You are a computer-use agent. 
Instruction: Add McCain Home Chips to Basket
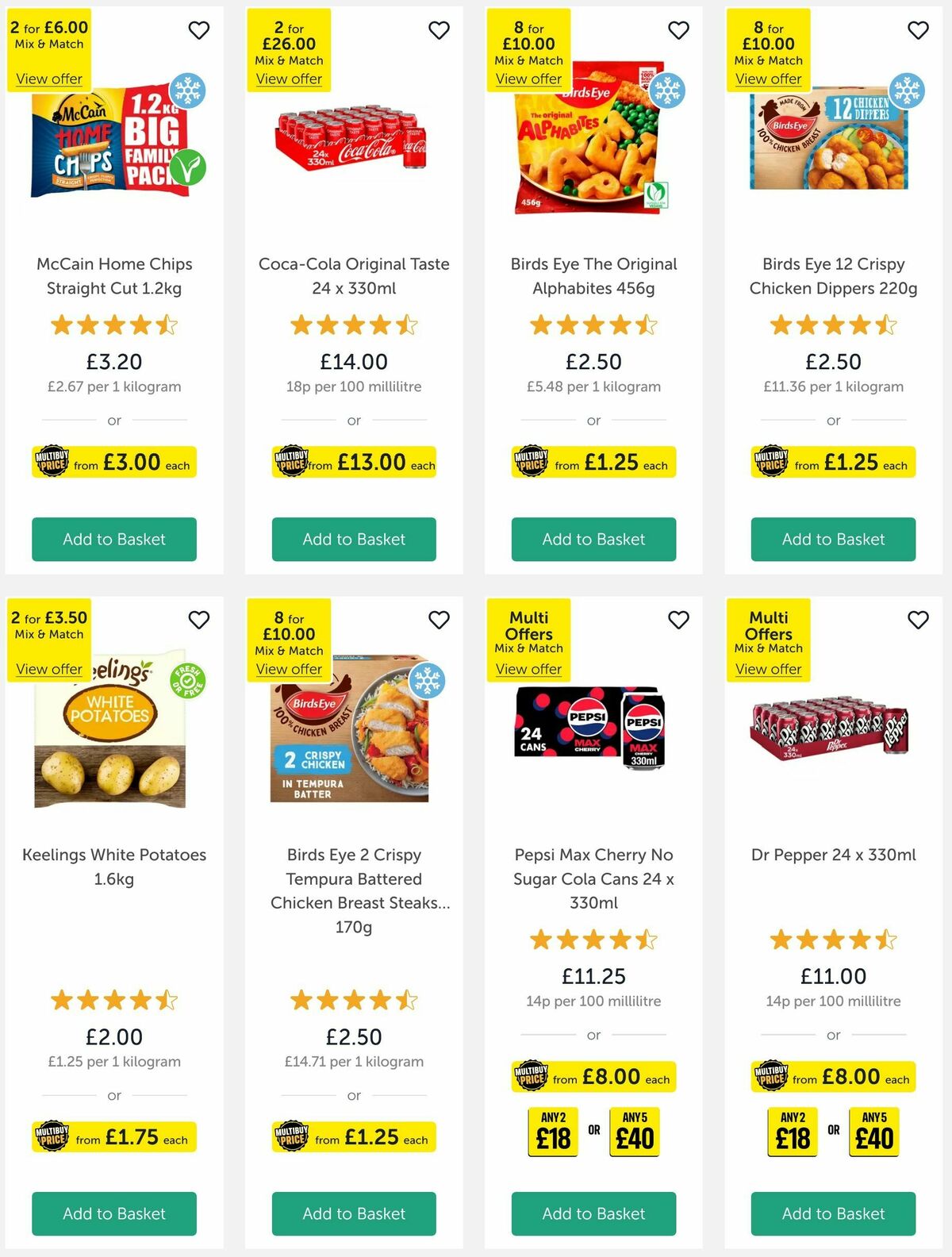pos(113,539)
